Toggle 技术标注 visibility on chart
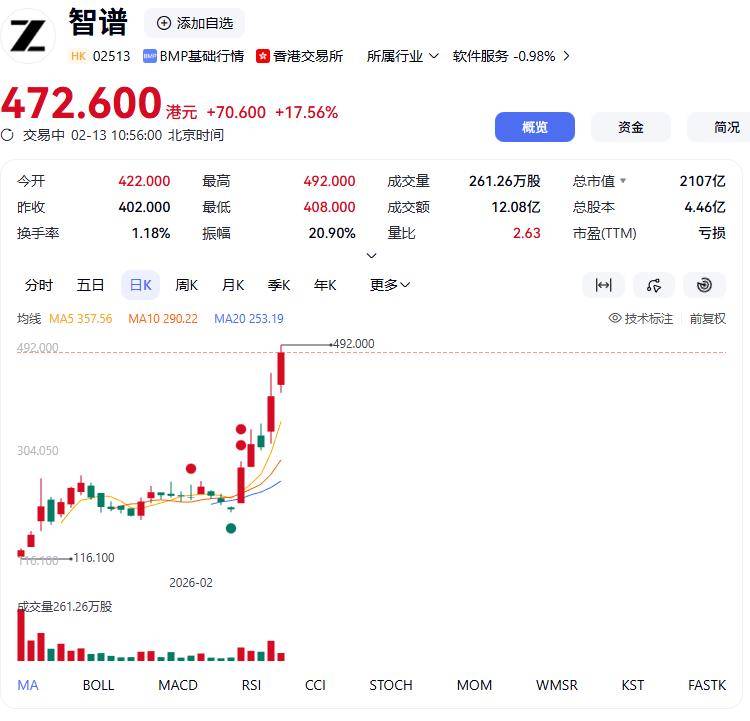Image resolution: width=750 pixels, height=721 pixels. [641, 318]
